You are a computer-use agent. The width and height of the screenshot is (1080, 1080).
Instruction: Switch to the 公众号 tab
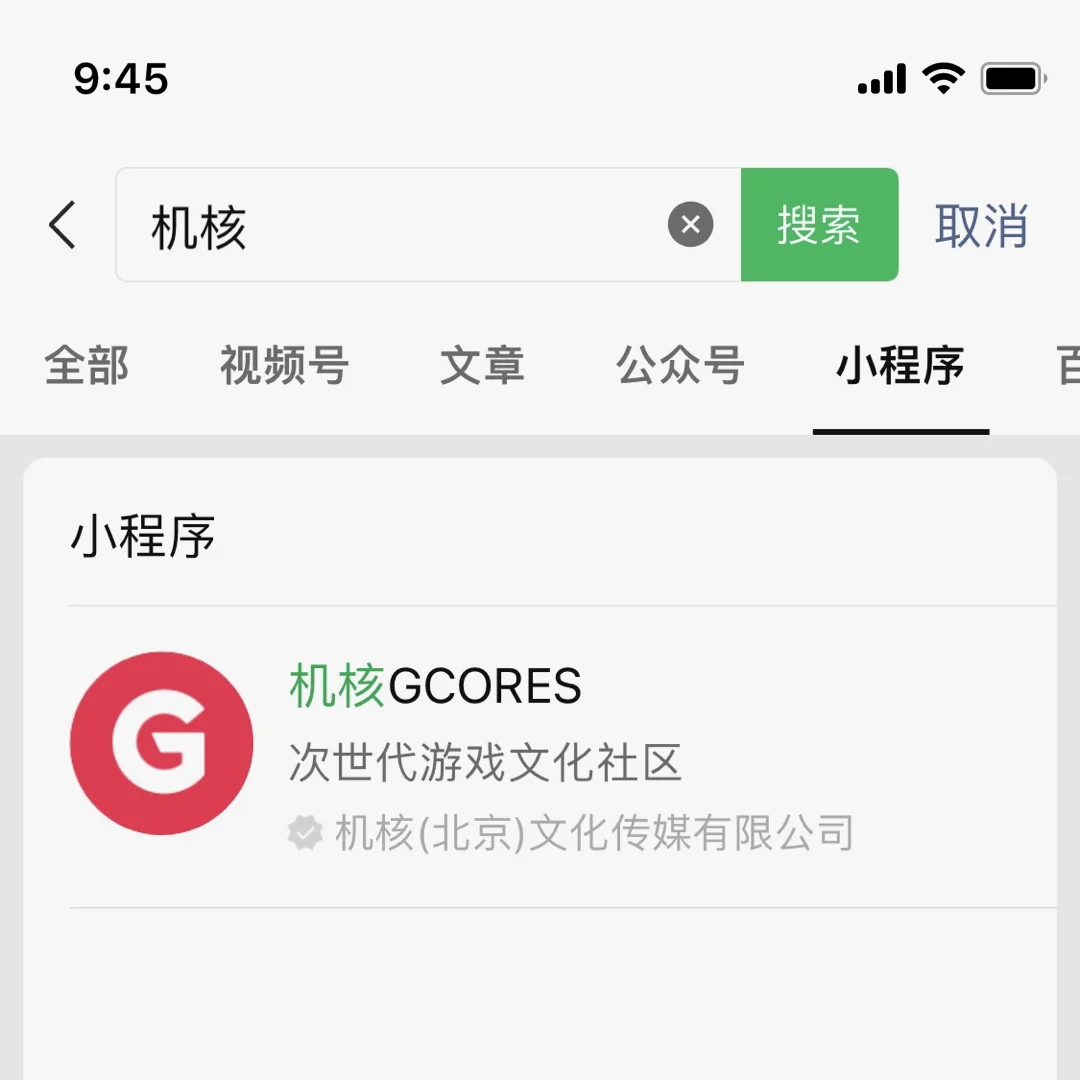click(x=680, y=366)
